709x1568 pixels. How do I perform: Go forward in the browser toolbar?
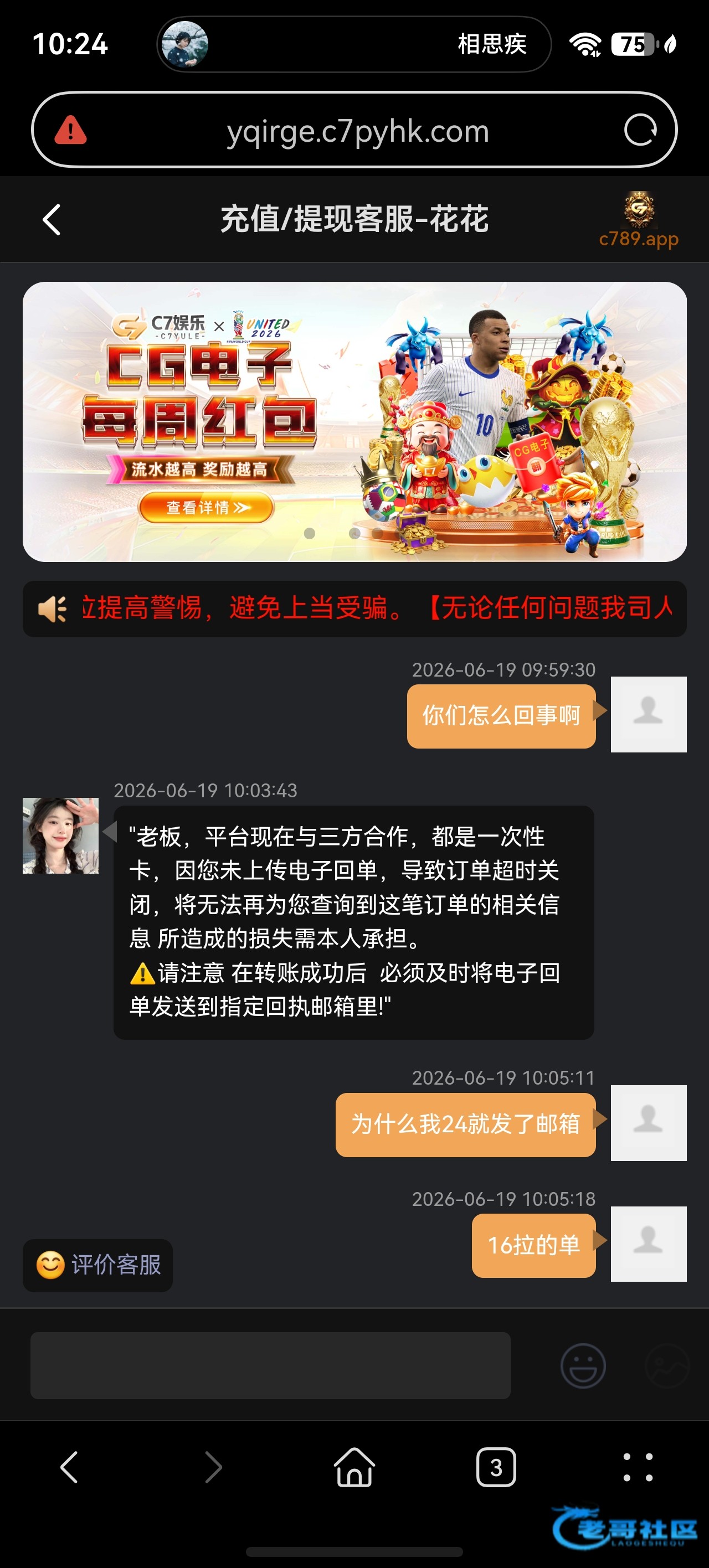[x=213, y=1467]
